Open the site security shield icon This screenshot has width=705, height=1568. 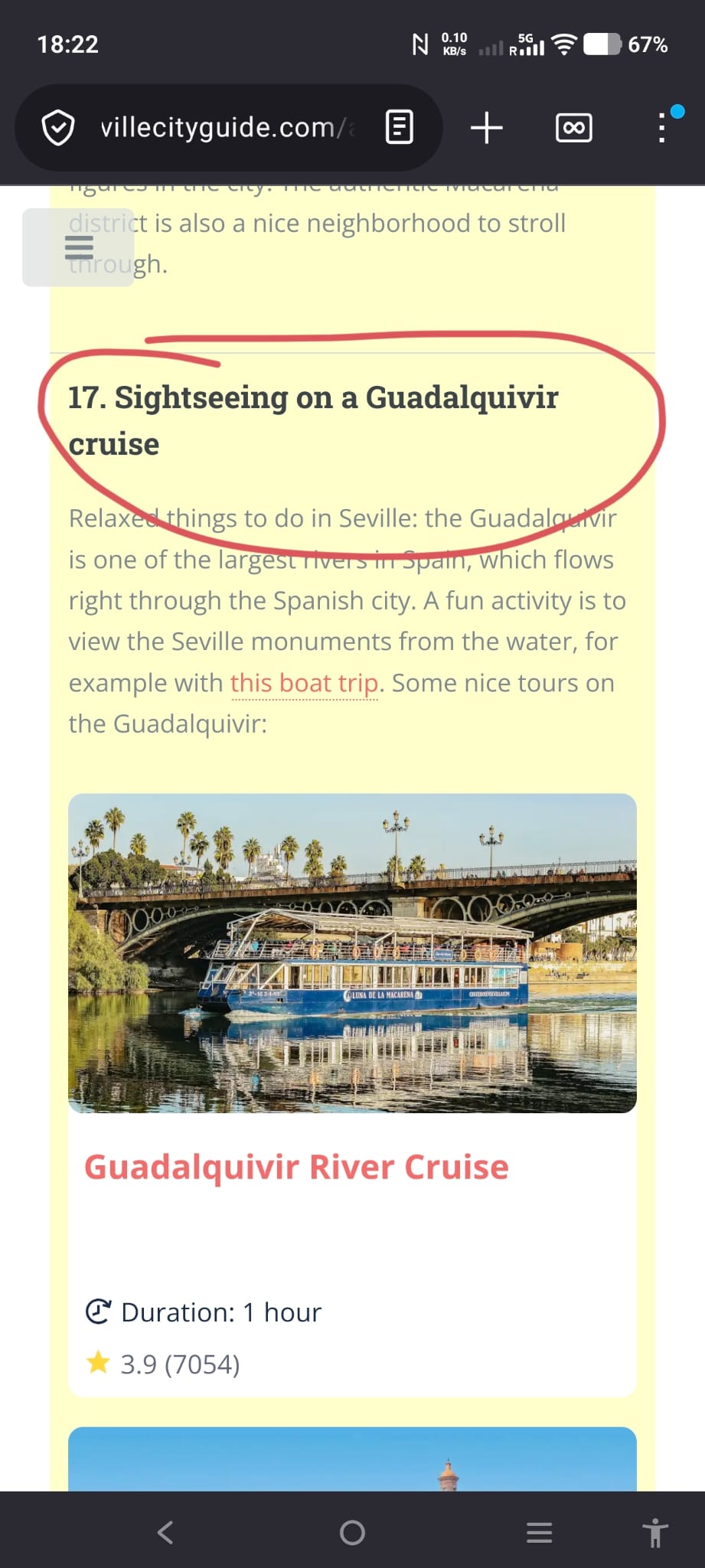point(58,127)
